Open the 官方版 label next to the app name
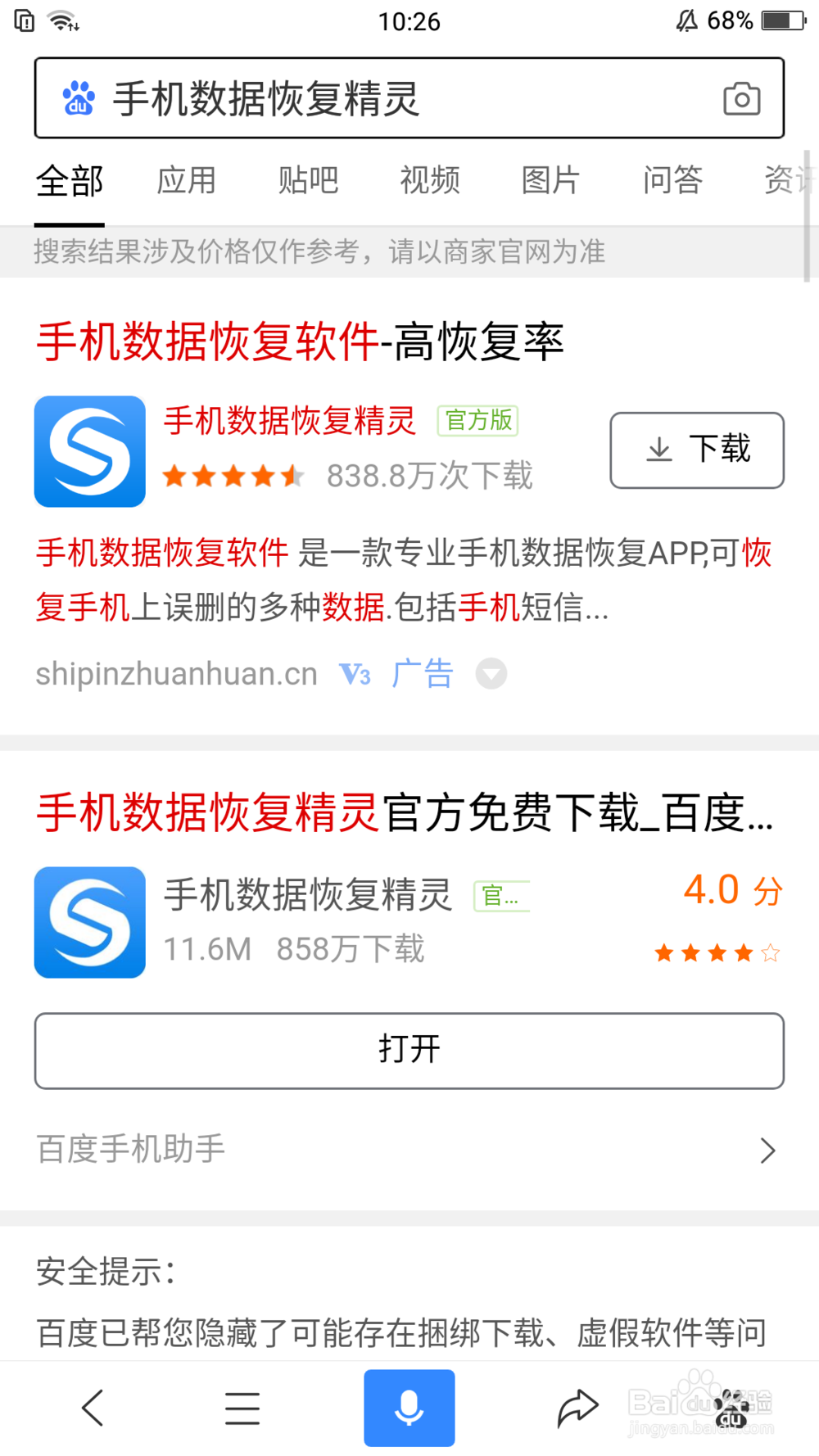 coord(478,420)
